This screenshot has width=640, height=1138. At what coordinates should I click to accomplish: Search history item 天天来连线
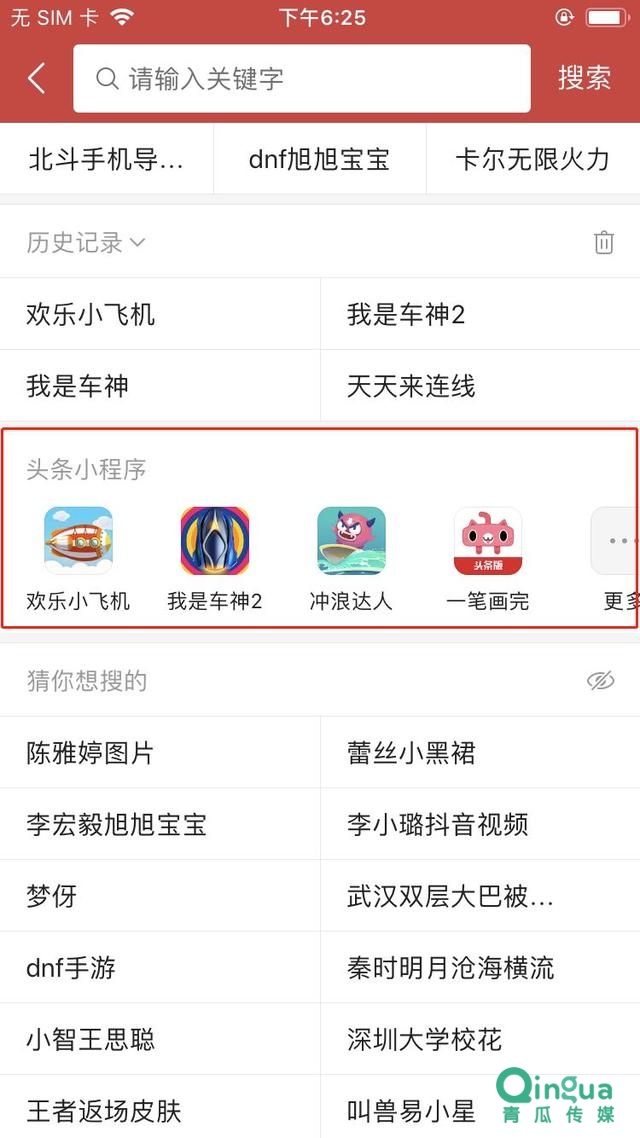(411, 386)
